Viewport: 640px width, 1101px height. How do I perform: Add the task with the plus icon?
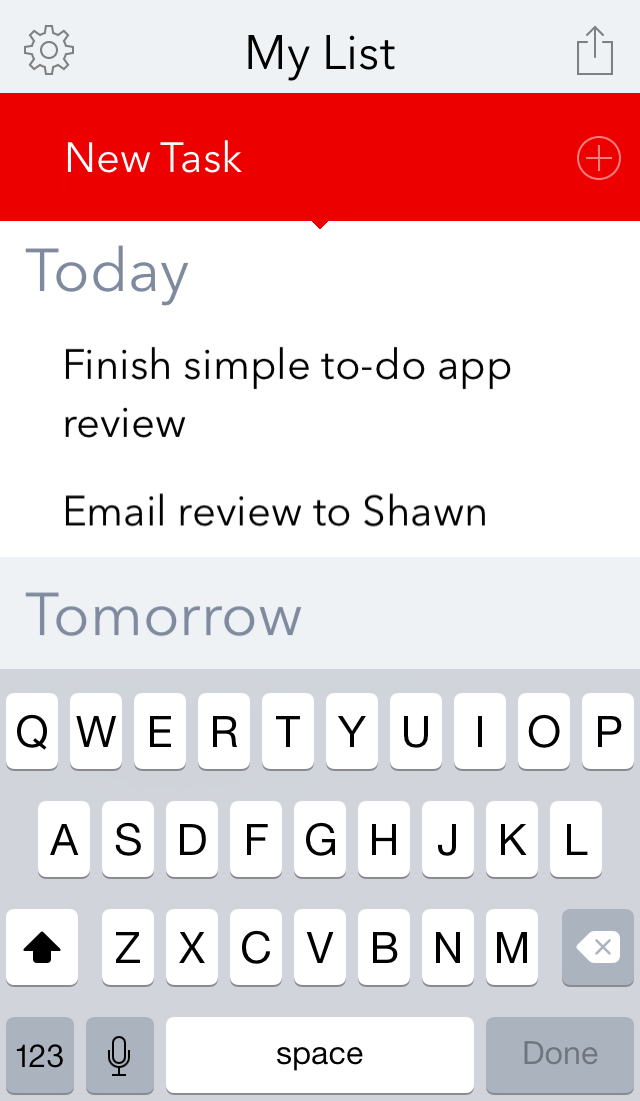pos(599,158)
